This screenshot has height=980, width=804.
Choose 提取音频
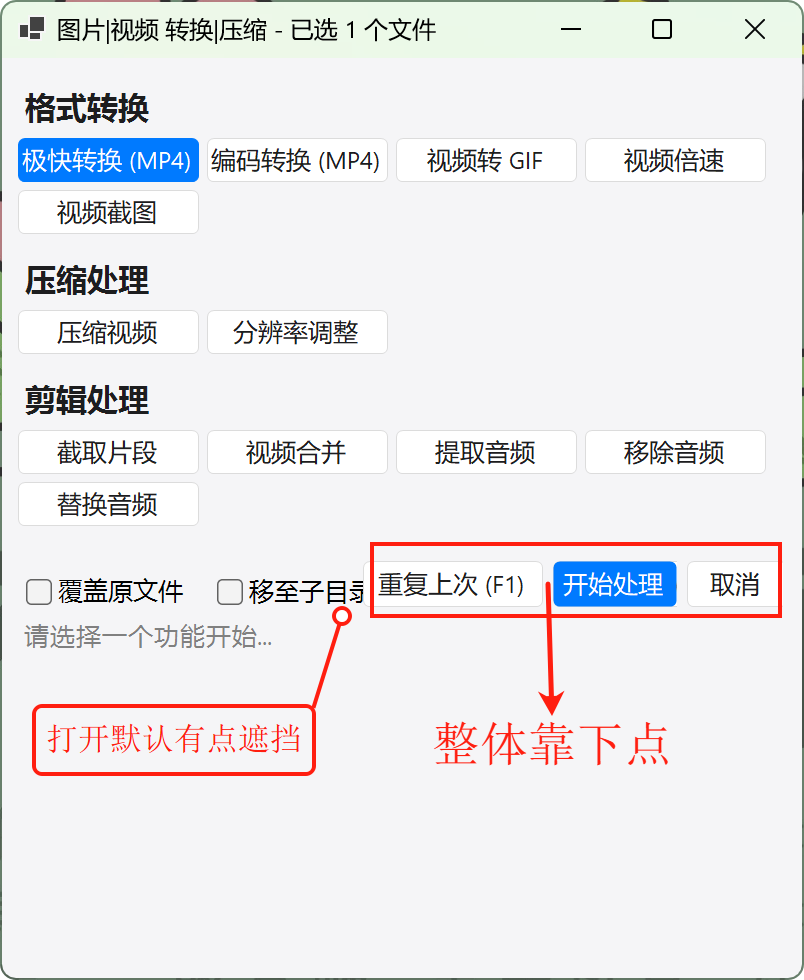point(486,452)
